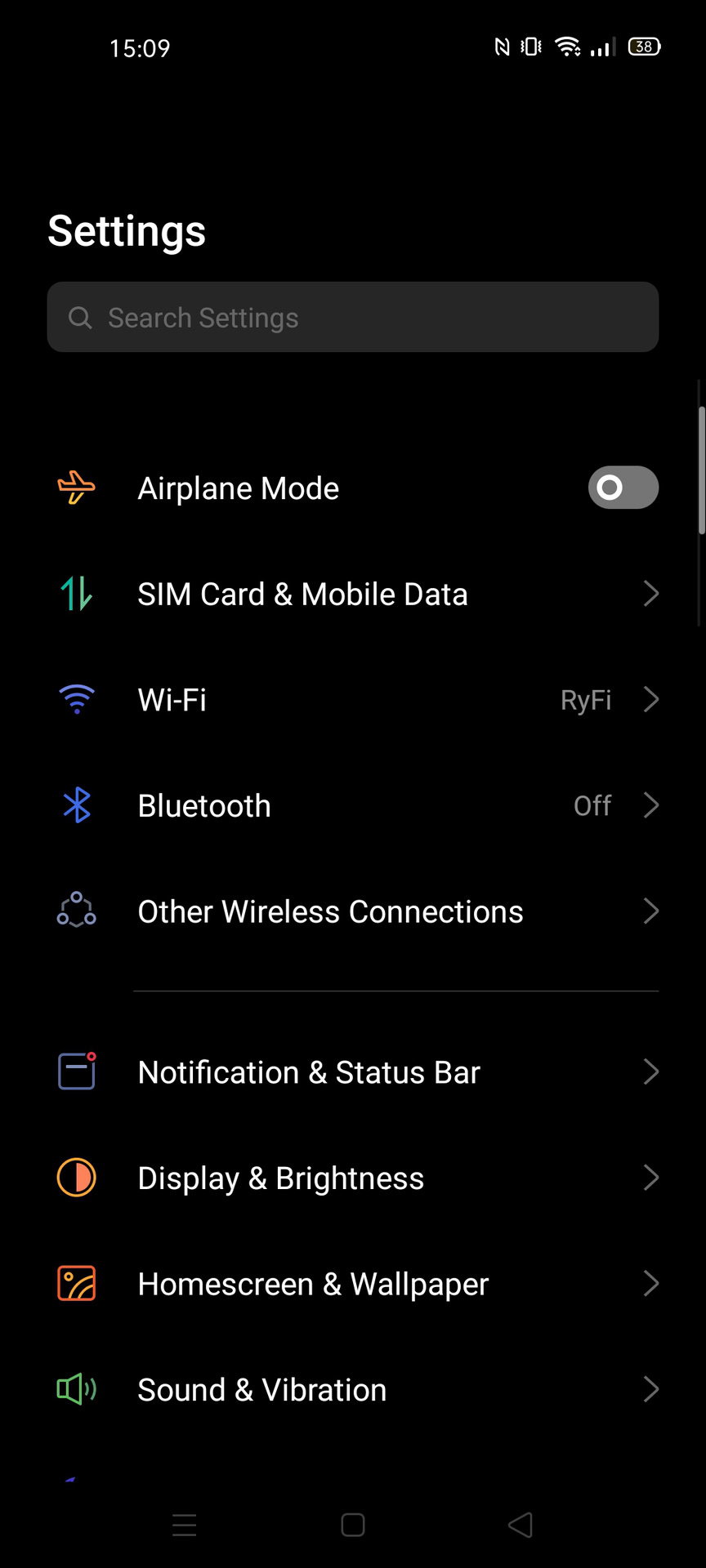The image size is (706, 1568).
Task: Enable Airplane Mode switch
Action: 623,488
